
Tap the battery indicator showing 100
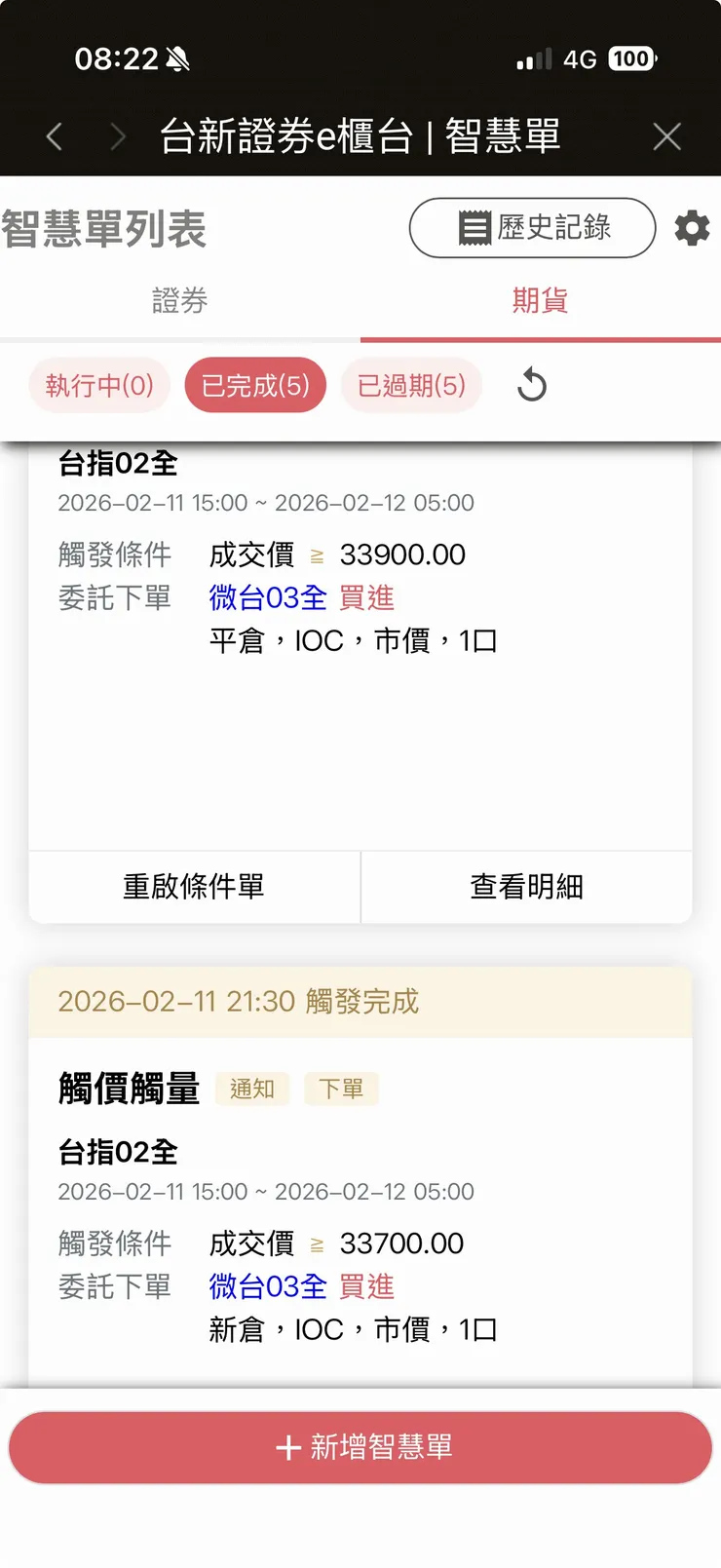630,58
